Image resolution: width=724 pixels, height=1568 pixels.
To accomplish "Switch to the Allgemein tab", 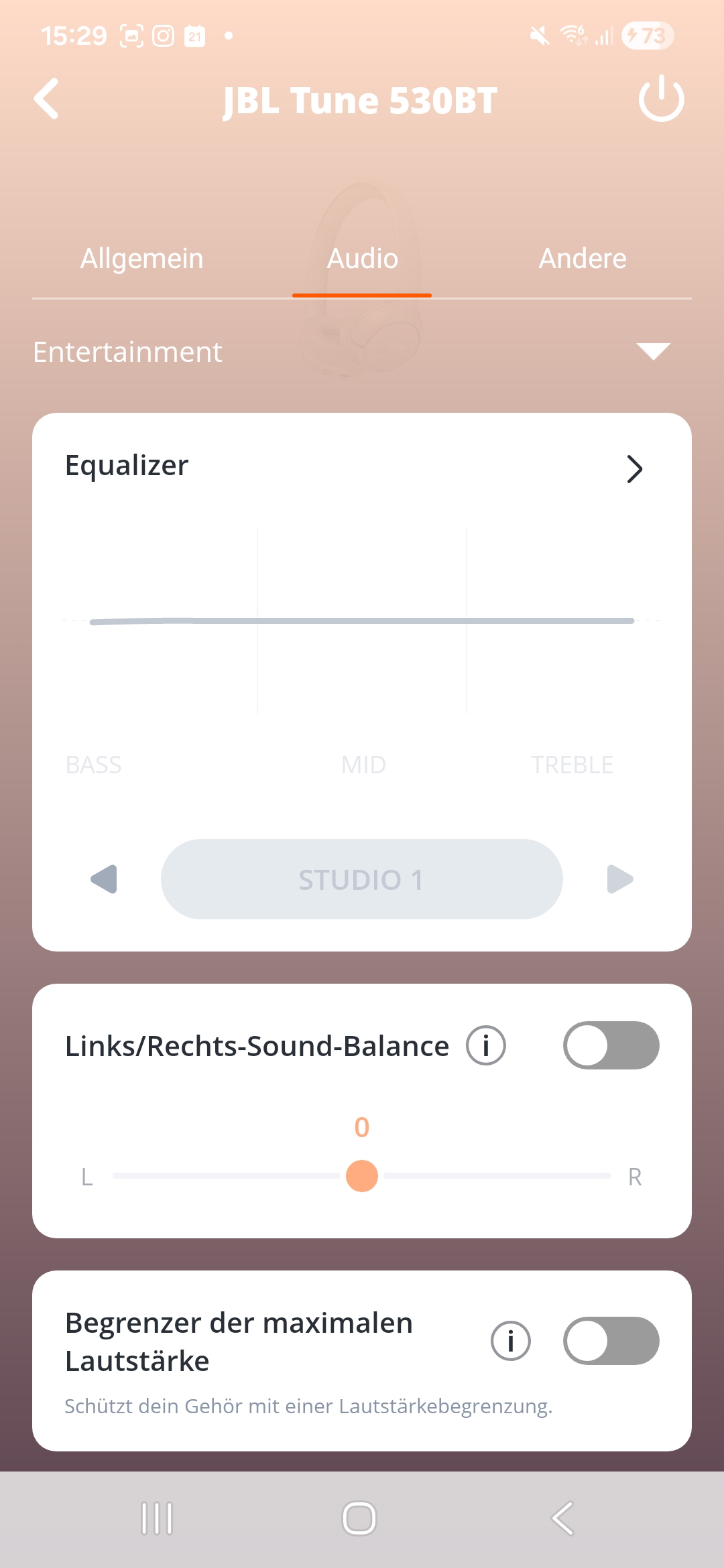I will tap(141, 259).
